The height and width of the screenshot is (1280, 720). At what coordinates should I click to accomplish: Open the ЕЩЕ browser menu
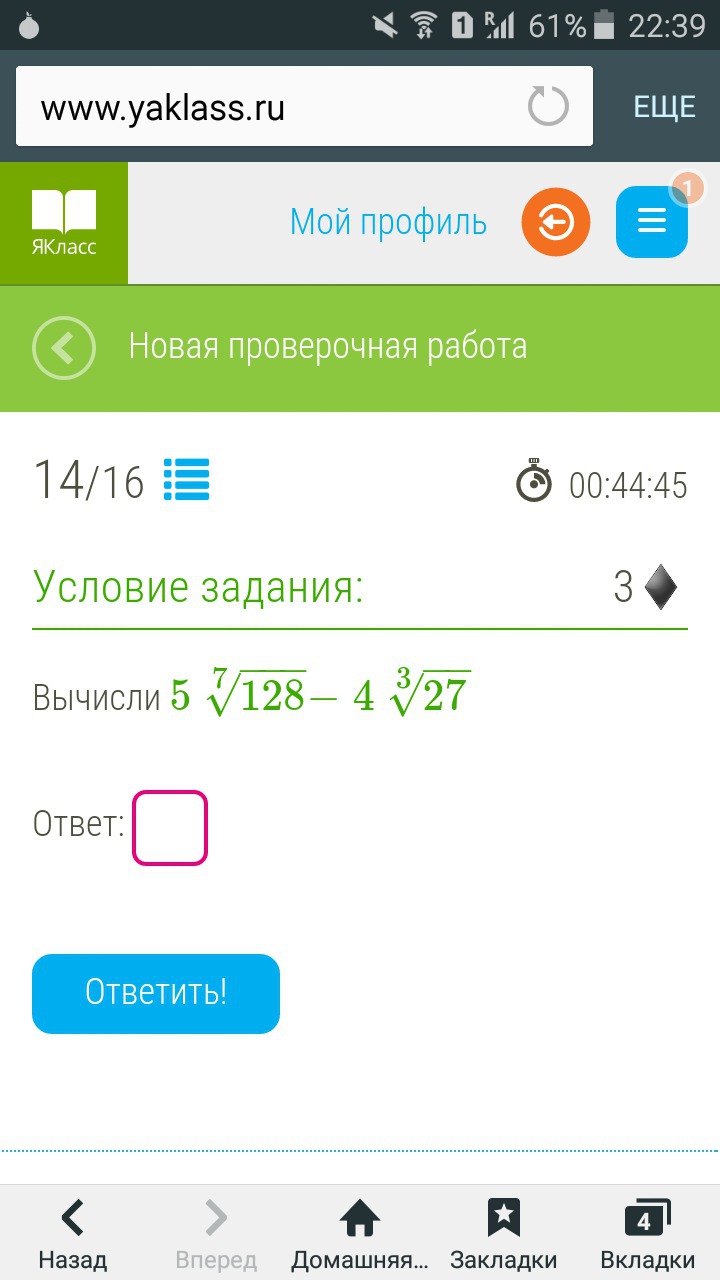point(664,107)
